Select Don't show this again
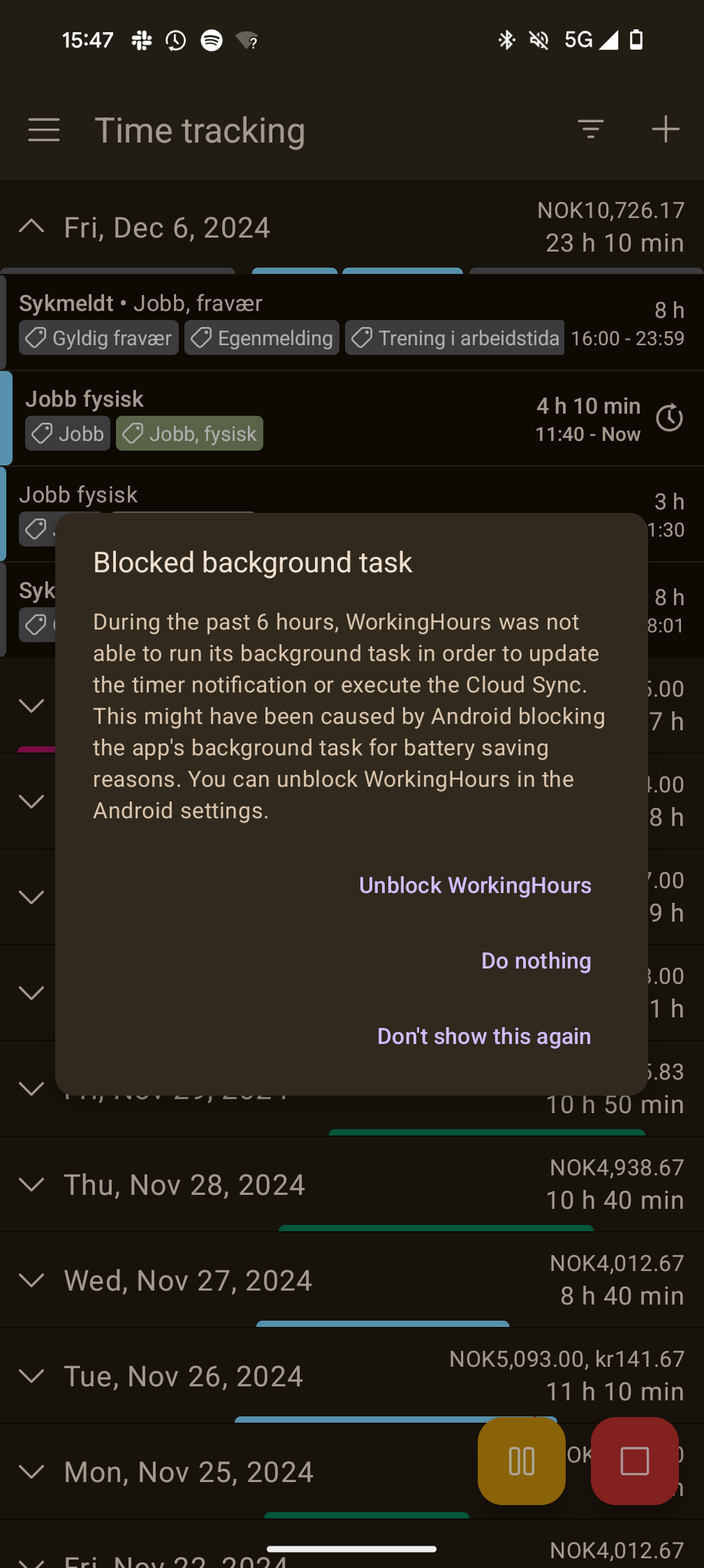The height and width of the screenshot is (1568, 704). click(x=484, y=1036)
